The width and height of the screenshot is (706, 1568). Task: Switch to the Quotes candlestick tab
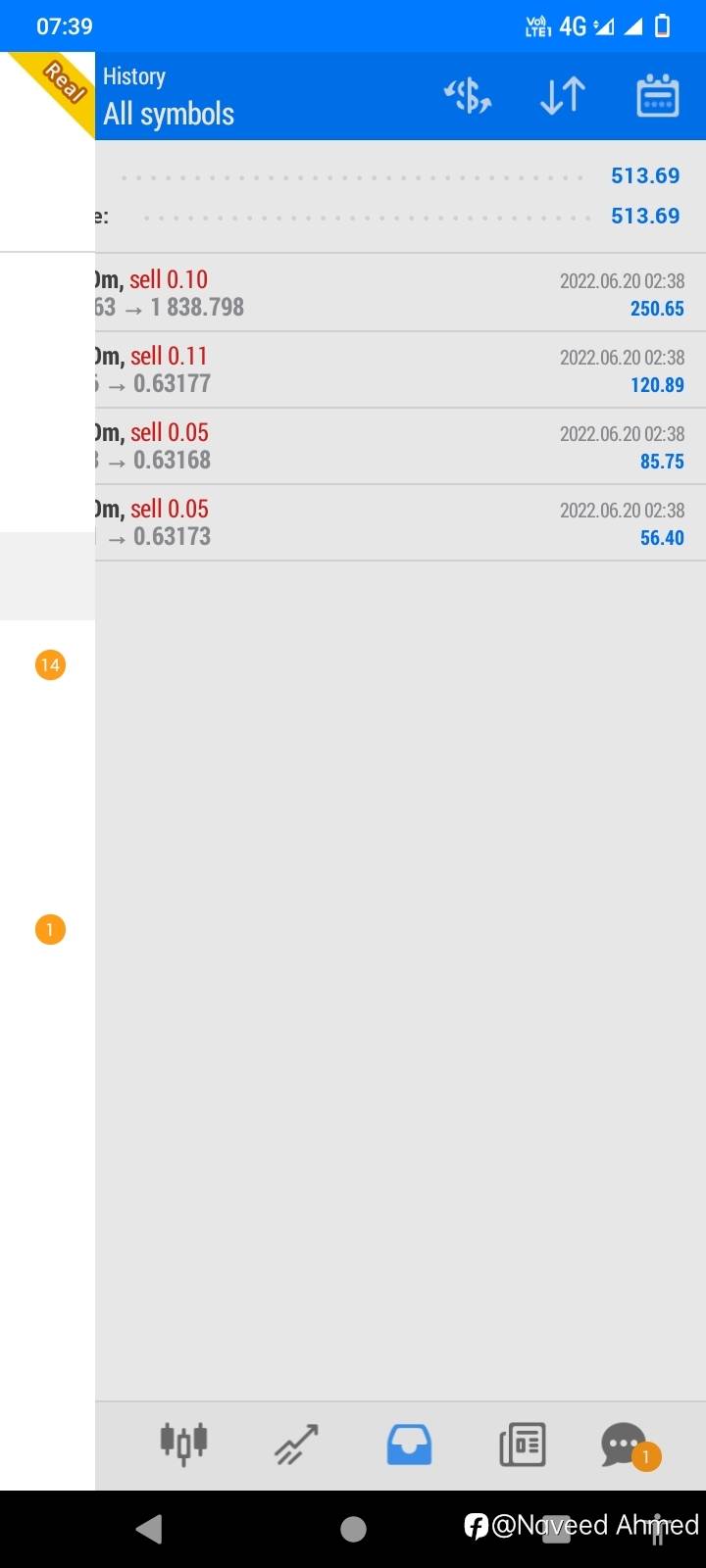[x=183, y=1444]
